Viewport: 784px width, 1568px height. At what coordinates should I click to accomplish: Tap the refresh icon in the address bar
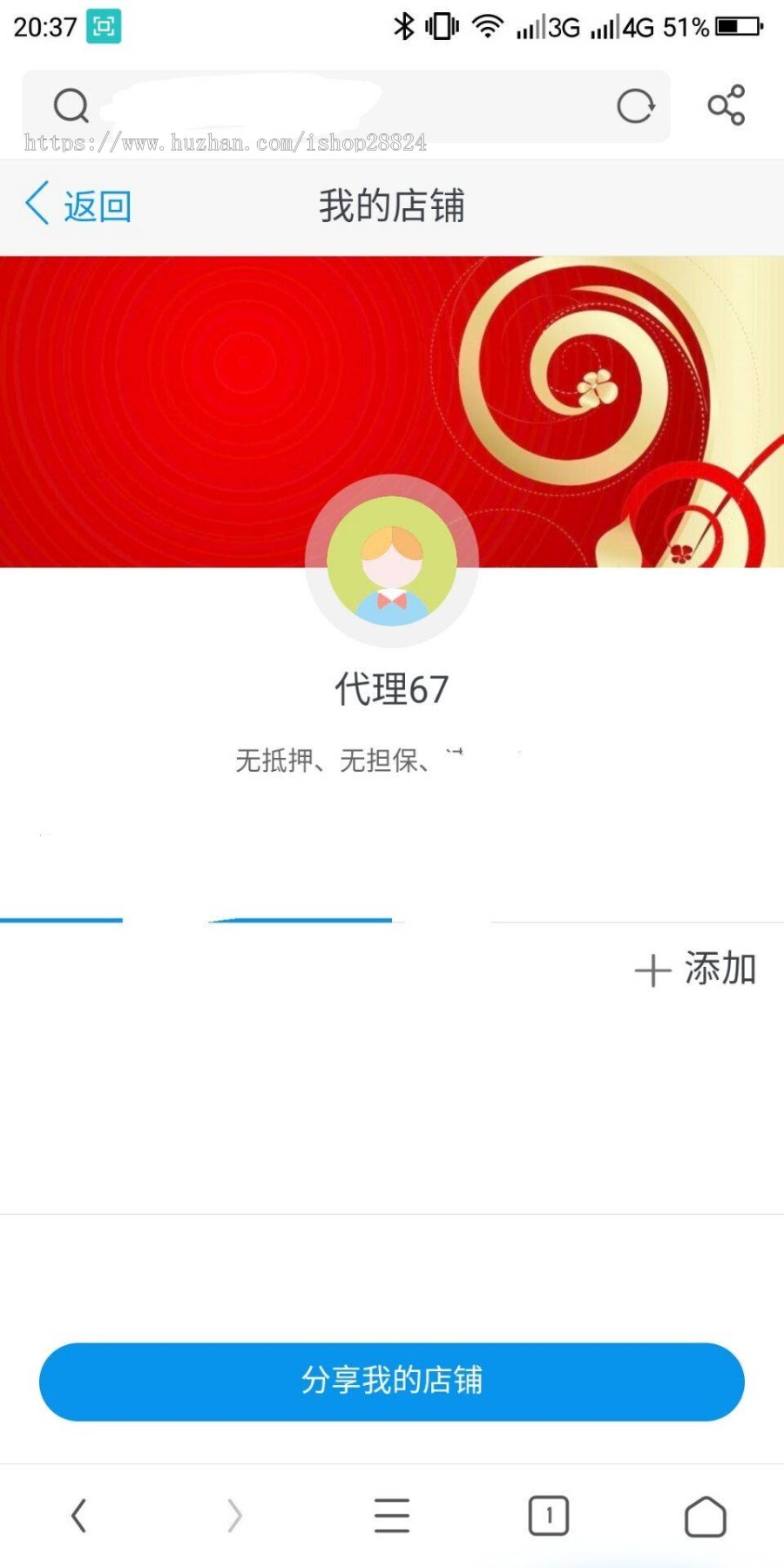(x=635, y=106)
